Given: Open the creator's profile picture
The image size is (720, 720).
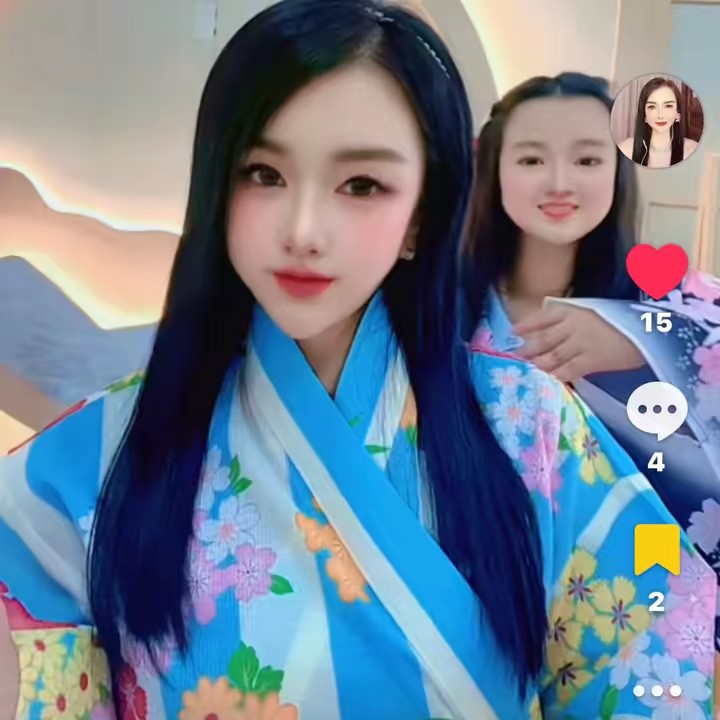Looking at the screenshot, I should tap(656, 121).
